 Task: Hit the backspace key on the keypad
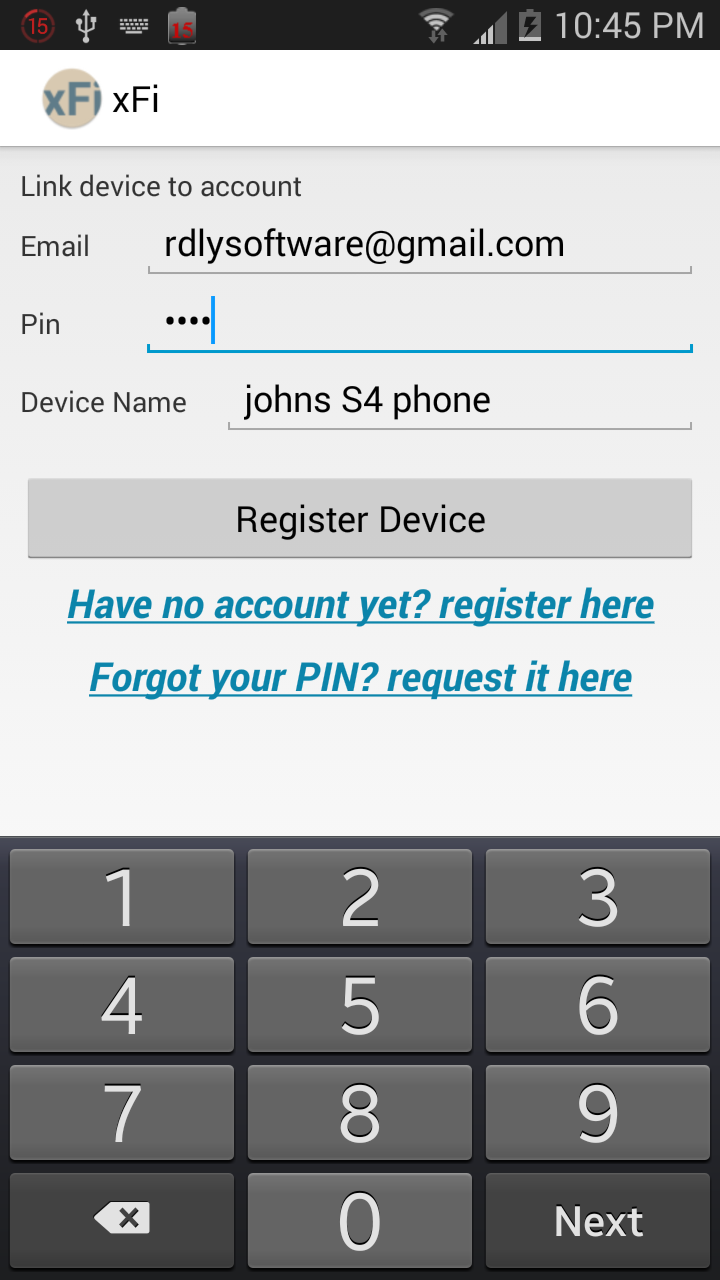[122, 1219]
